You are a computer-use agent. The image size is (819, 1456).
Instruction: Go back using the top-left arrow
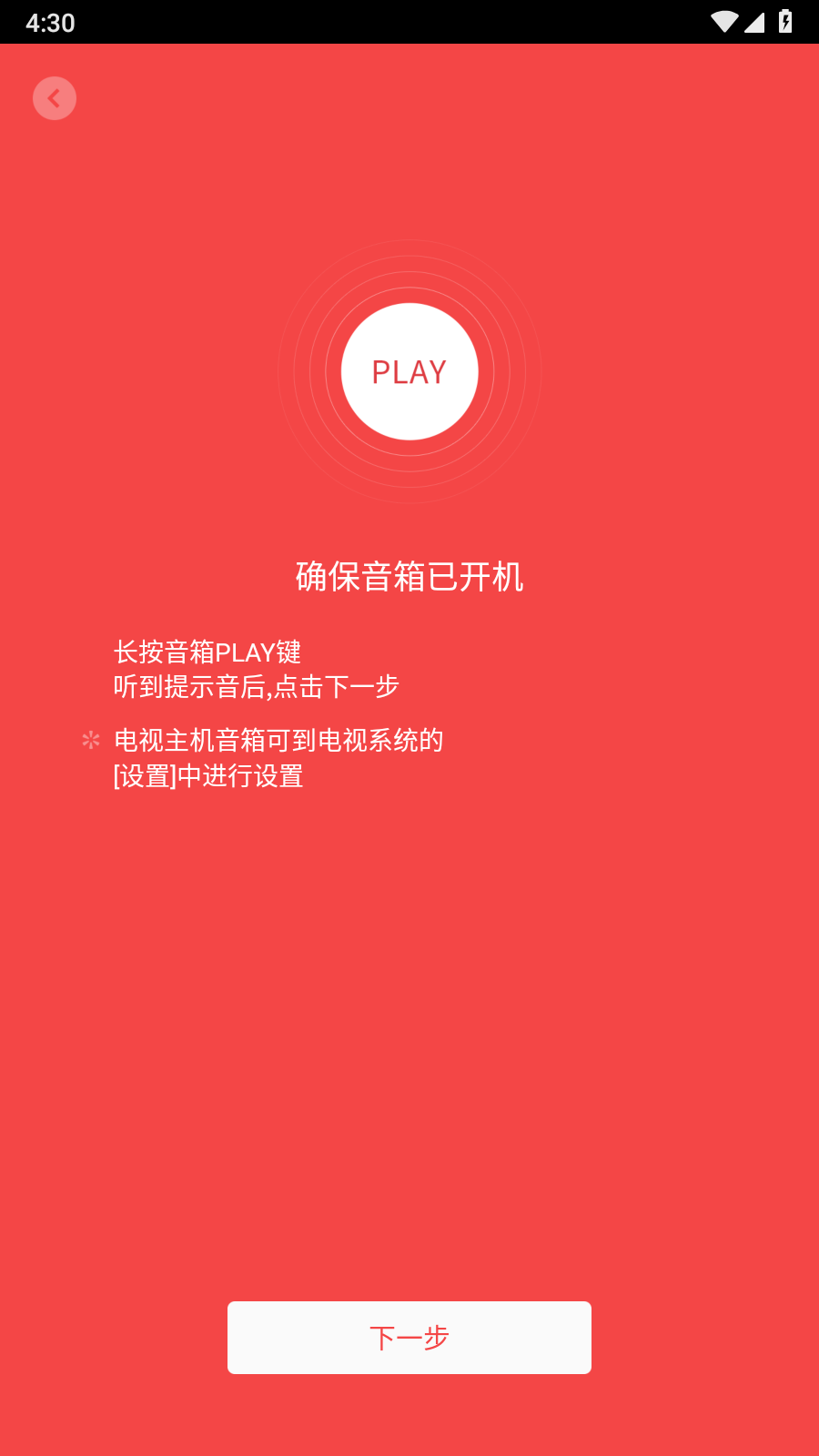(55, 98)
